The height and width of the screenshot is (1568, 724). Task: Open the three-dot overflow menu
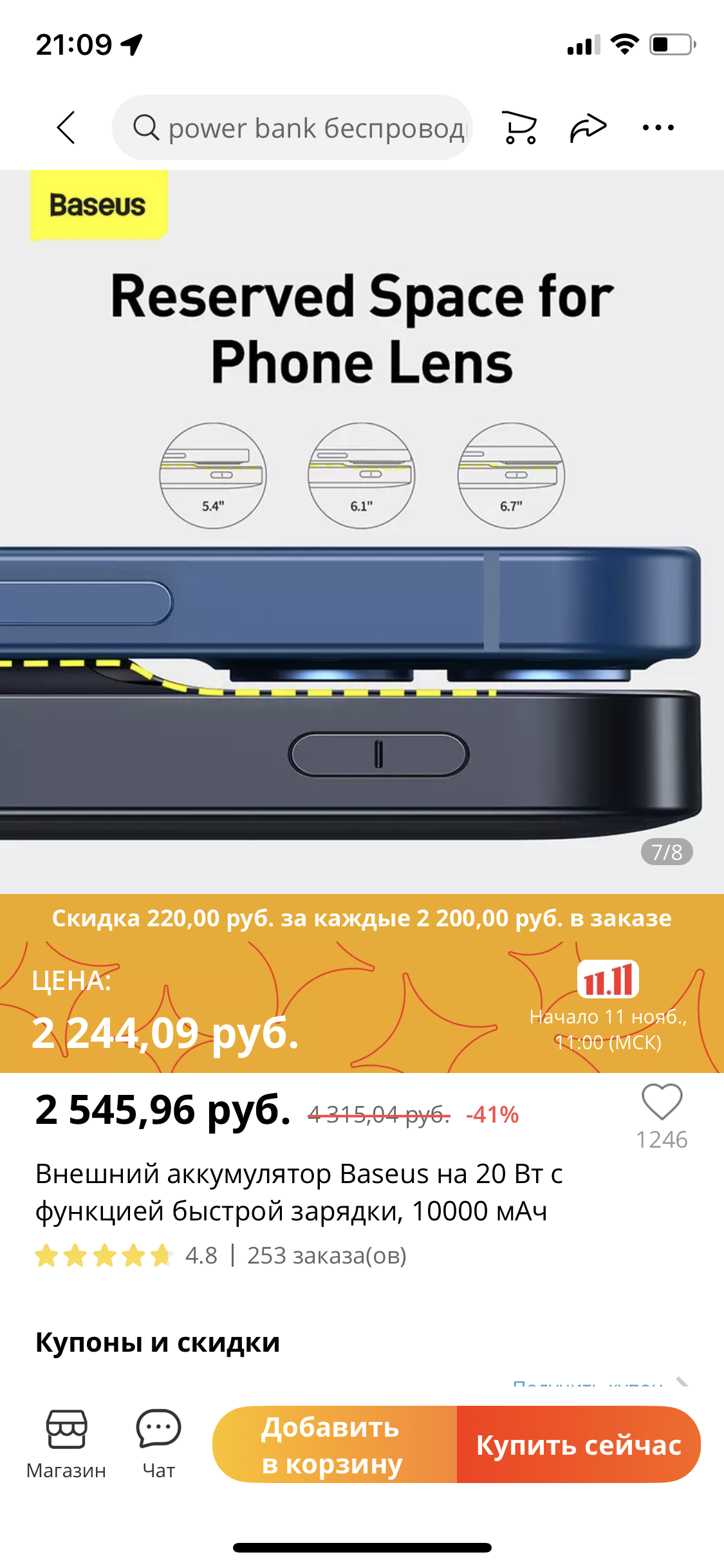click(658, 127)
